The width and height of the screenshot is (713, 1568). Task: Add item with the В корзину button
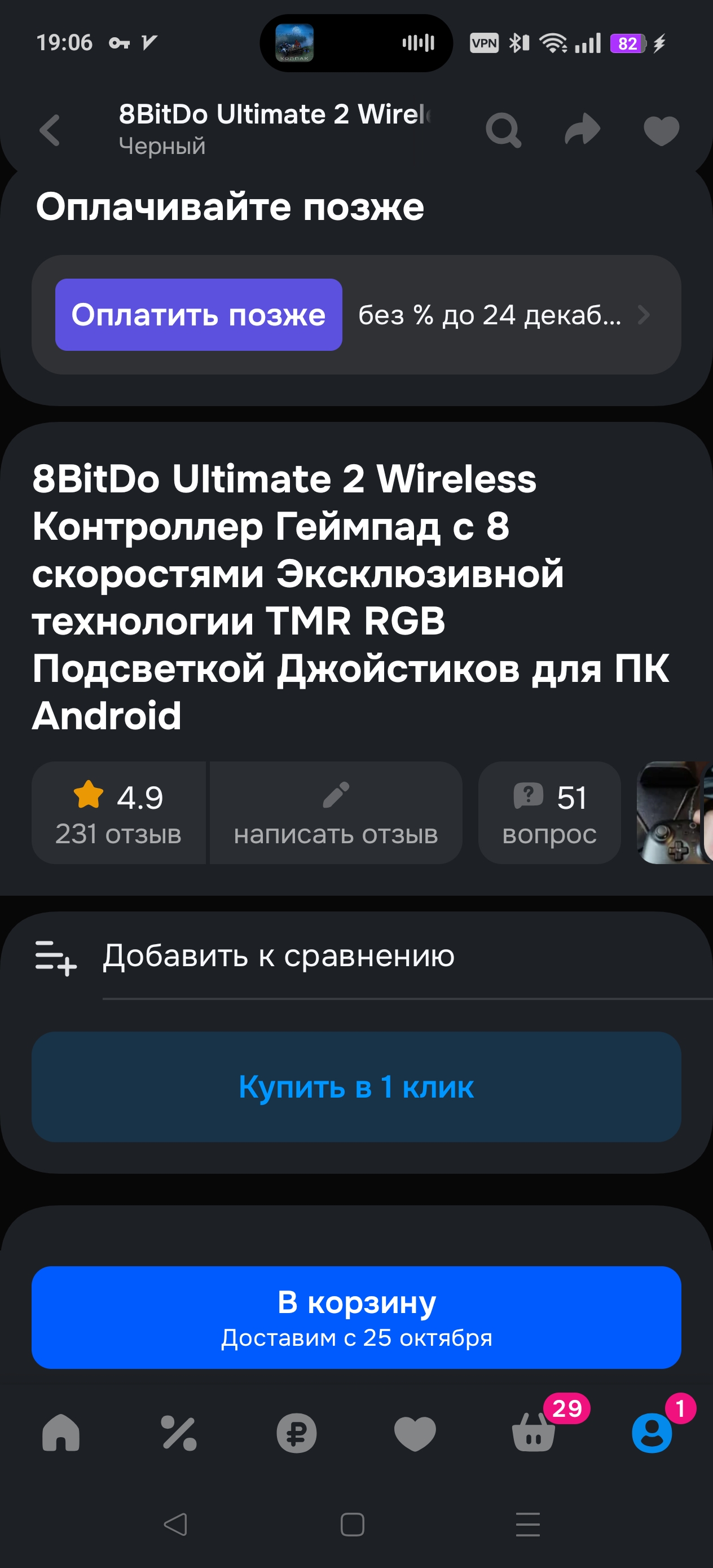pos(356,1318)
